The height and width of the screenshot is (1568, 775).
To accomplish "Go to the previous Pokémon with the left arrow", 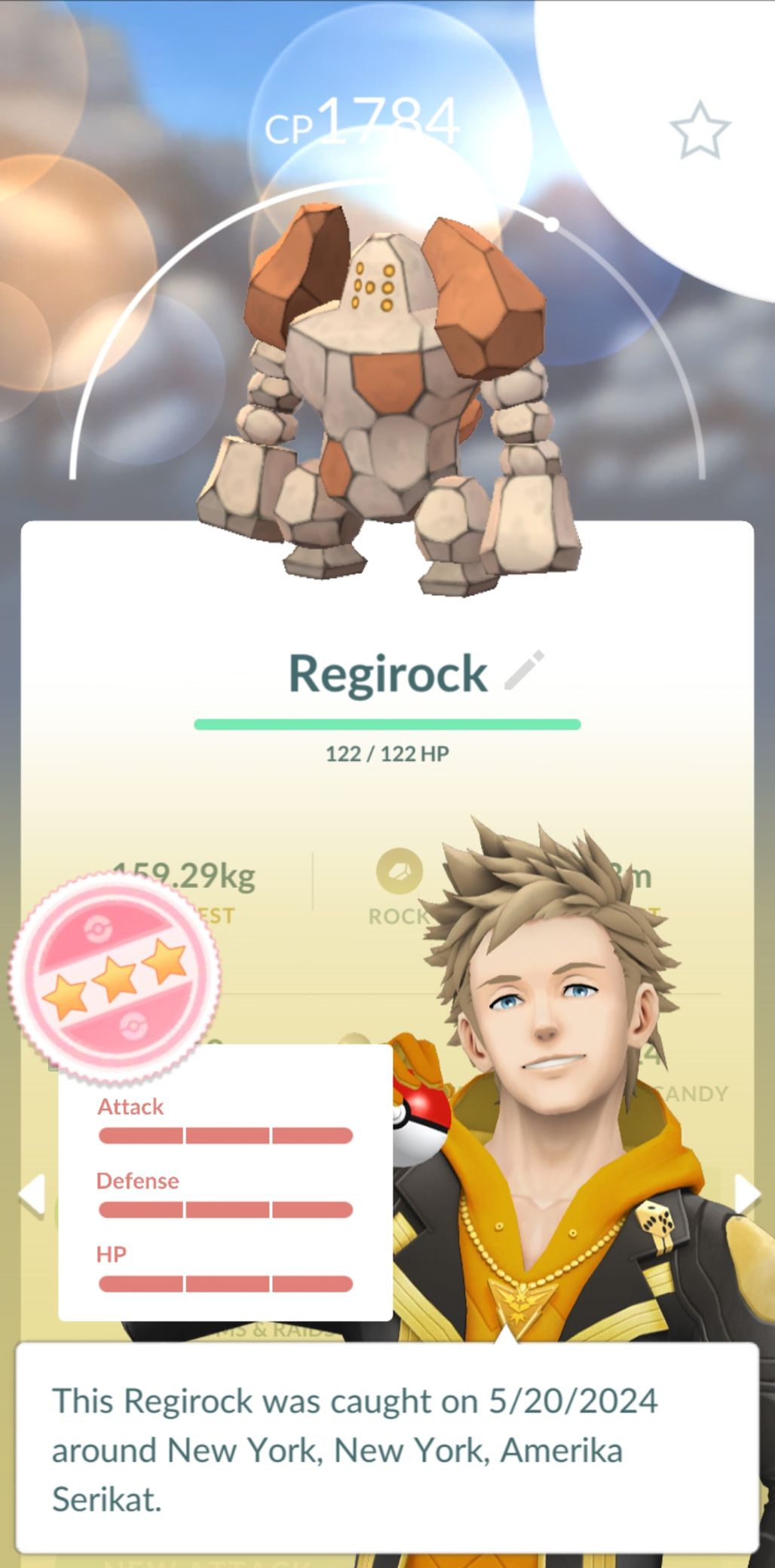I will [x=32, y=1194].
